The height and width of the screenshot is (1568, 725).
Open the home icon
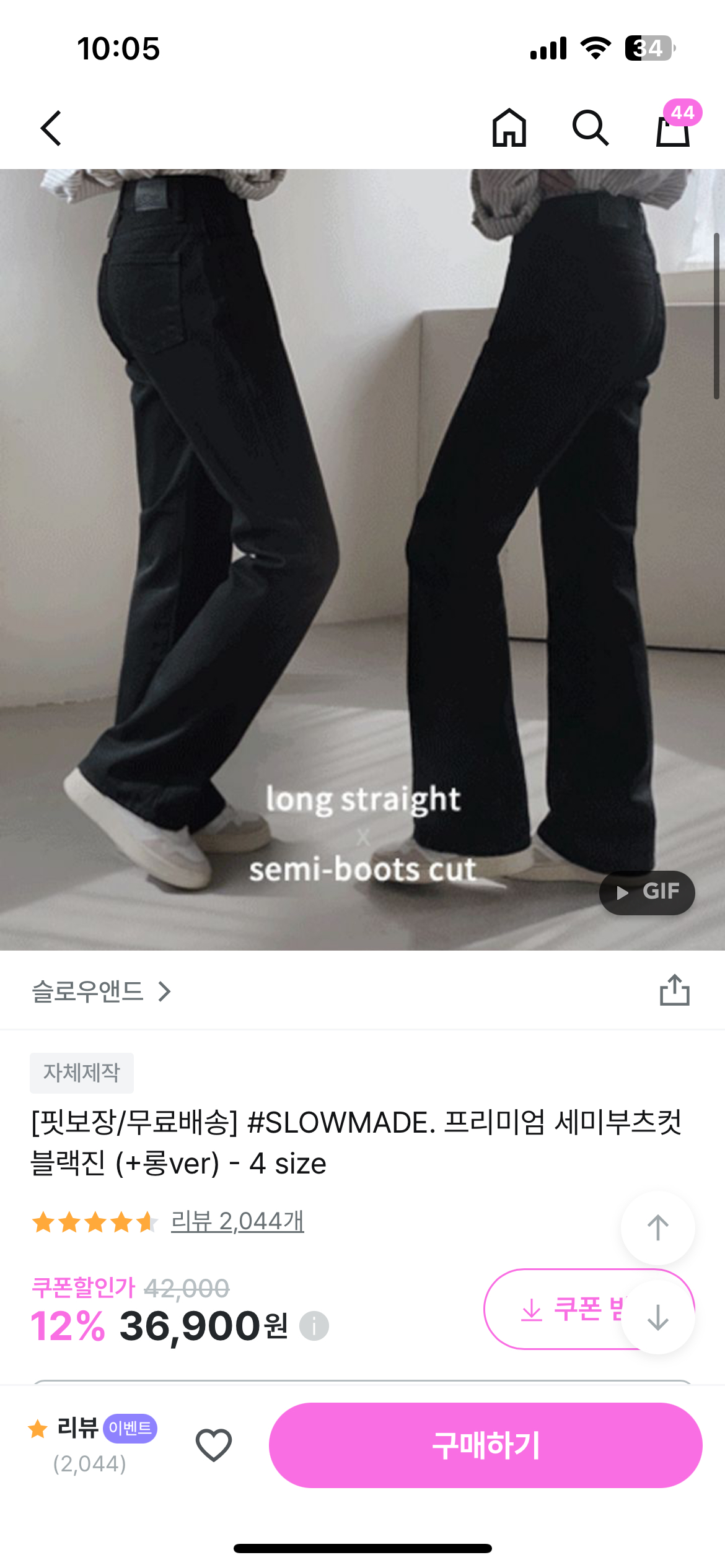pos(509,128)
